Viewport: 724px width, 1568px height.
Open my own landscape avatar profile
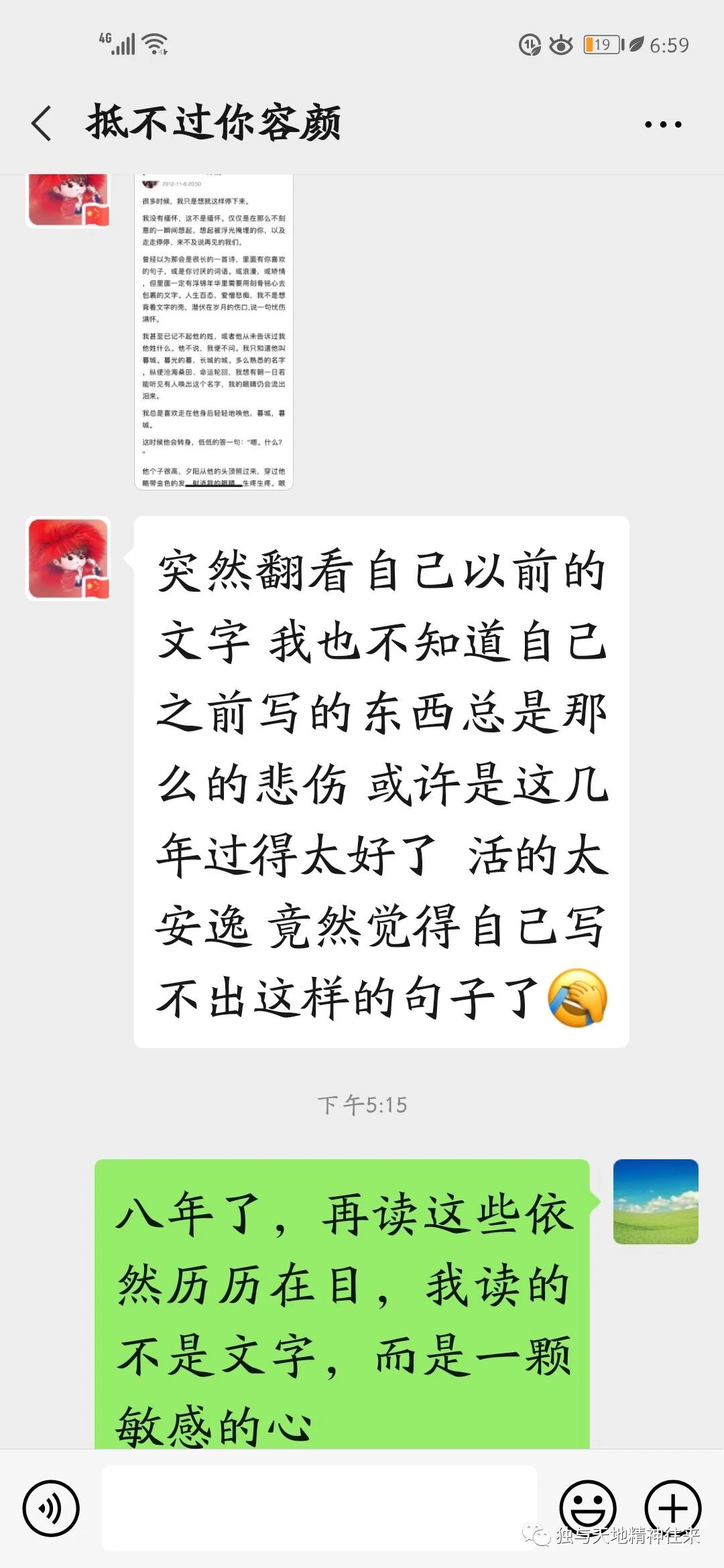[x=656, y=1201]
